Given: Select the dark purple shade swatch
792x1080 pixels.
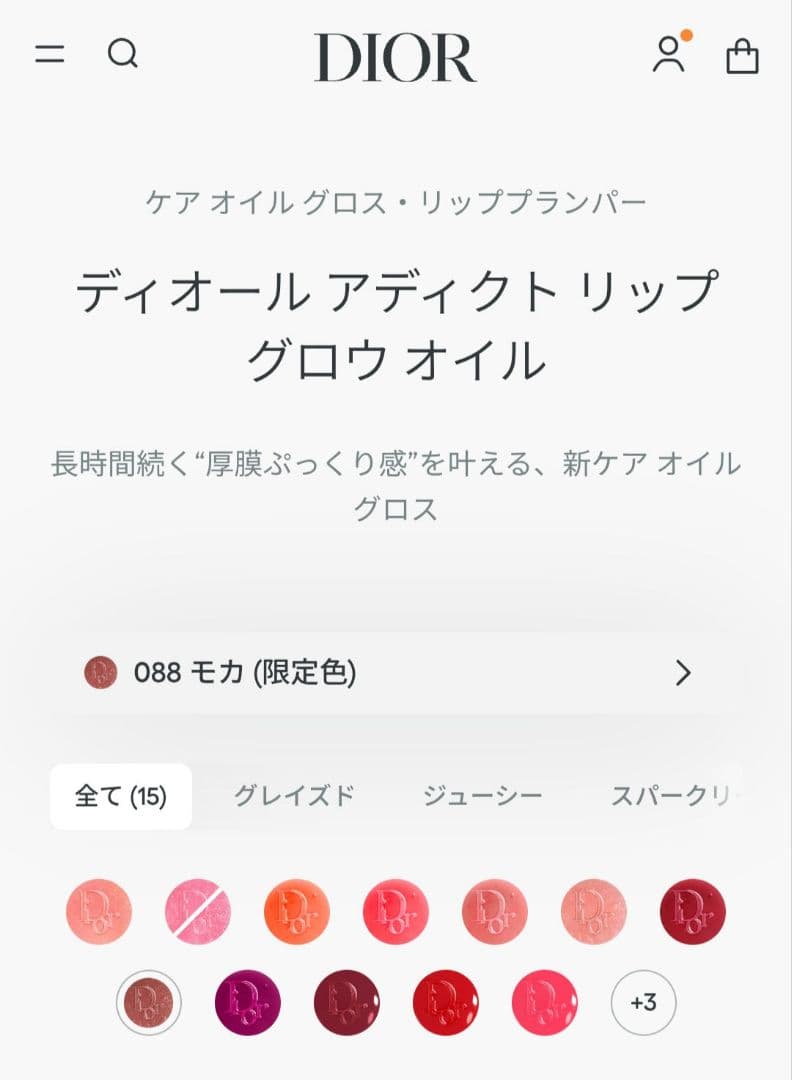Looking at the screenshot, I should pos(245,1003).
